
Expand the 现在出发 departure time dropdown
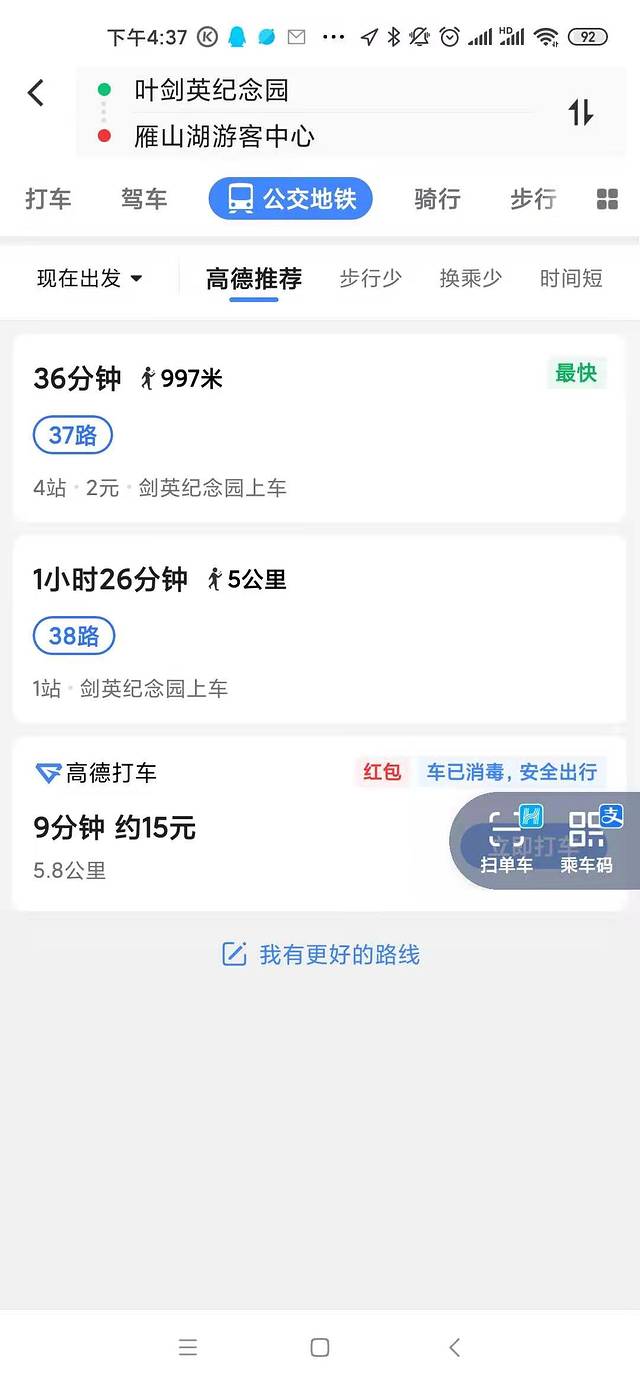pyautogui.click(x=90, y=278)
